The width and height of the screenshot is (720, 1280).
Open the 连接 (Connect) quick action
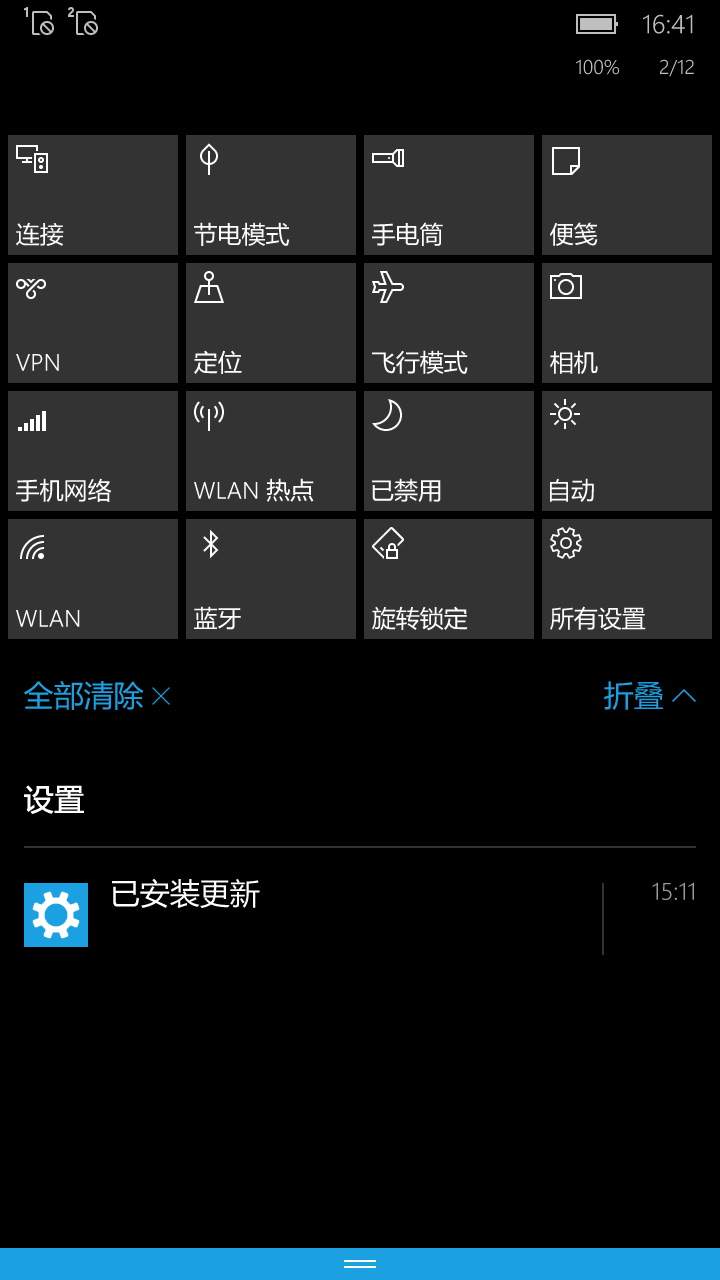pos(93,195)
